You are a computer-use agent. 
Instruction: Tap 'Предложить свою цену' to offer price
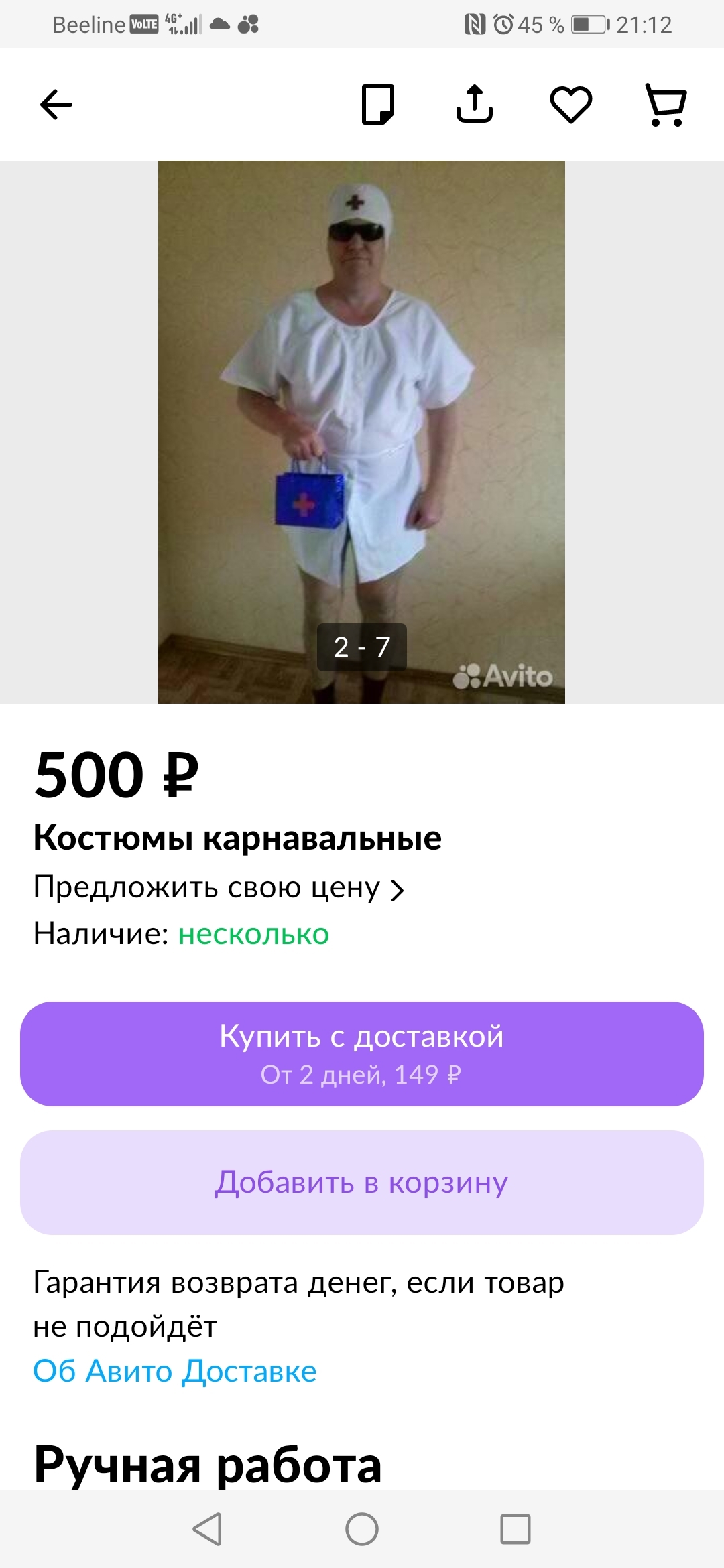pos(219,888)
